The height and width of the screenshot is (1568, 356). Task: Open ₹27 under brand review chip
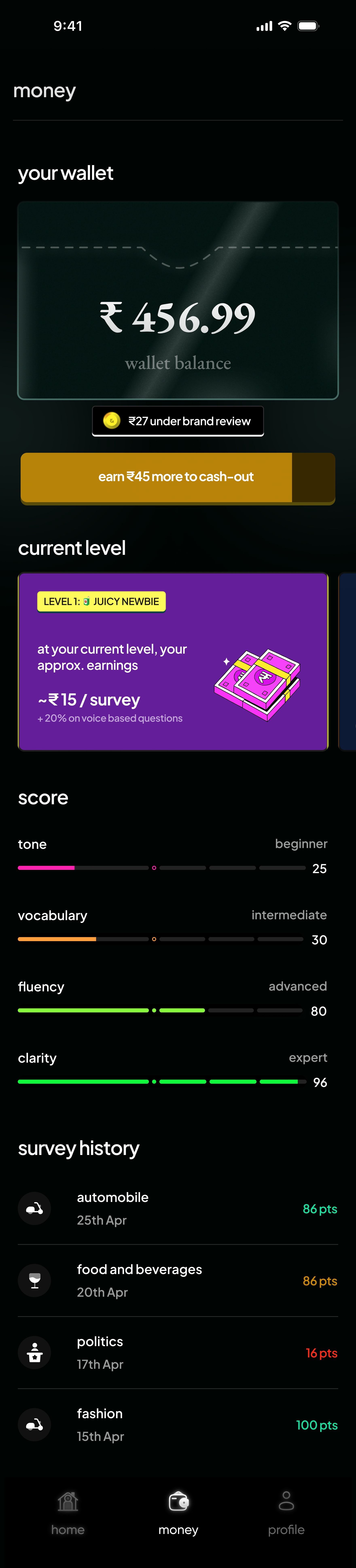(178, 421)
